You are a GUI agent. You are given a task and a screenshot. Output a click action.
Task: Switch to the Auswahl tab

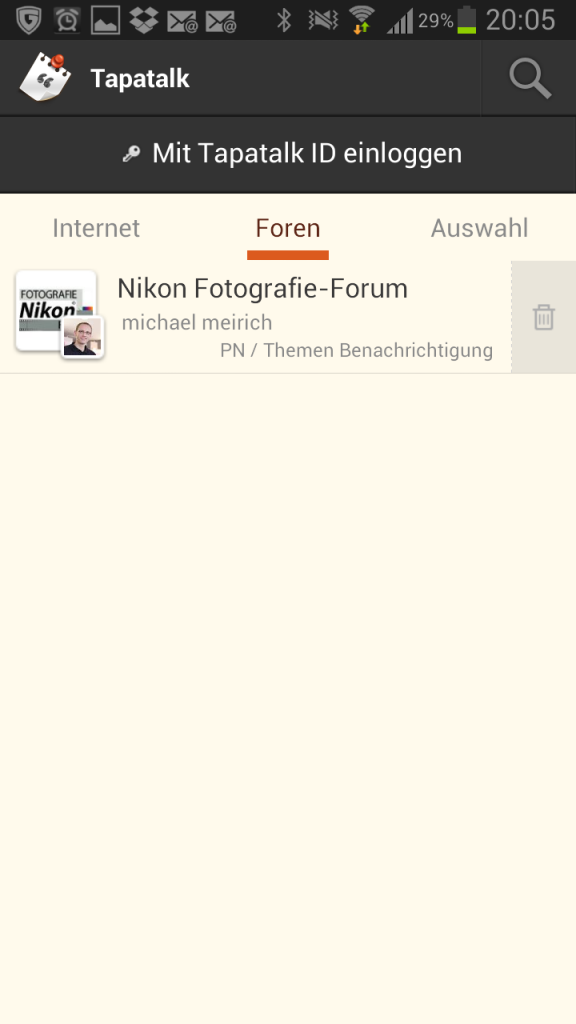pyautogui.click(x=479, y=228)
